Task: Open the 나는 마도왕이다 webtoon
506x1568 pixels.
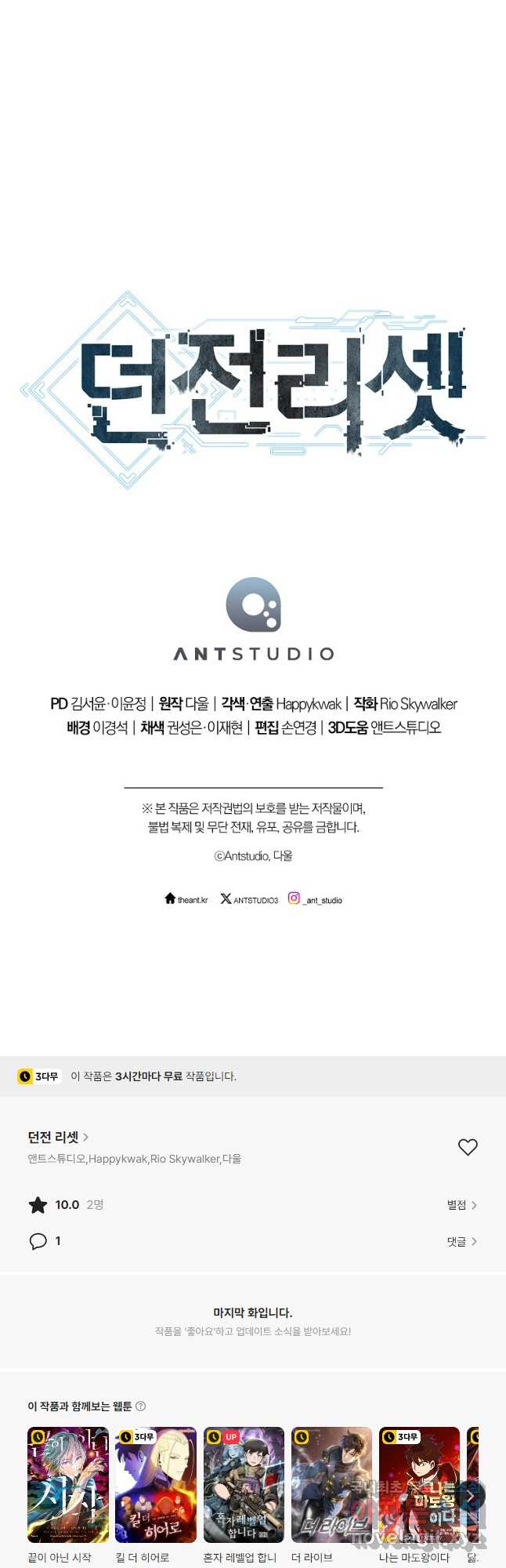Action: (x=419, y=1485)
